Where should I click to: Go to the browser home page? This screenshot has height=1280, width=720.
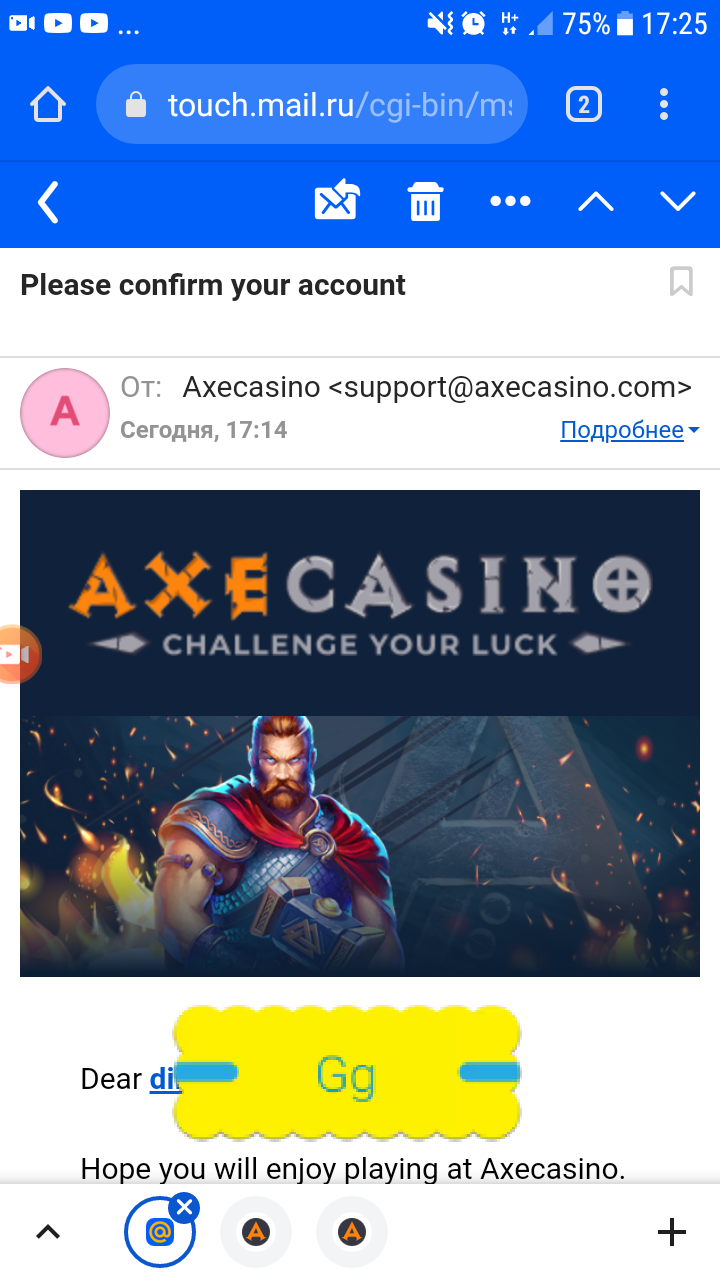(x=48, y=104)
